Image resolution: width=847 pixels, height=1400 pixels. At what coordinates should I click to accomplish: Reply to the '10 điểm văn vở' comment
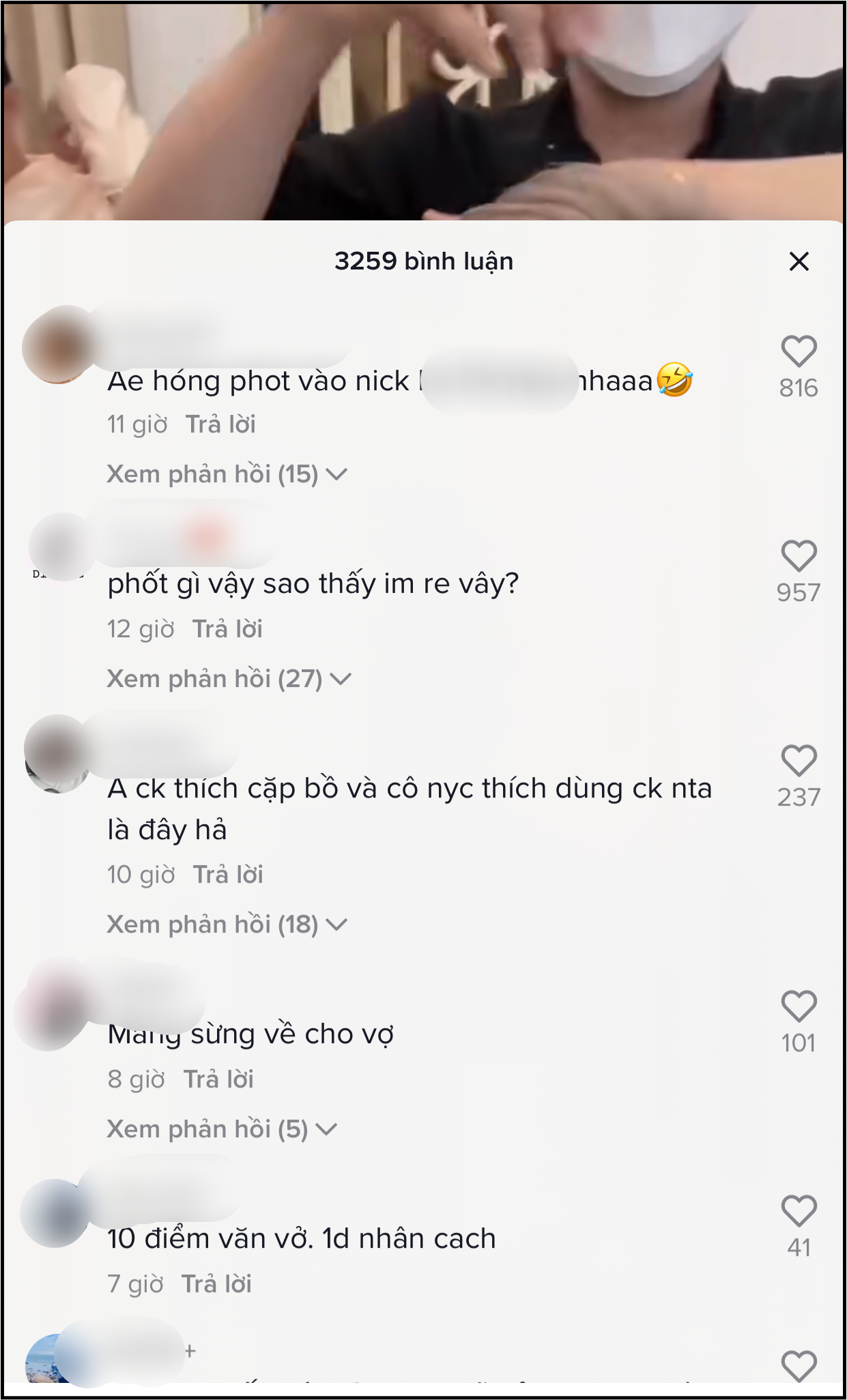216,1284
